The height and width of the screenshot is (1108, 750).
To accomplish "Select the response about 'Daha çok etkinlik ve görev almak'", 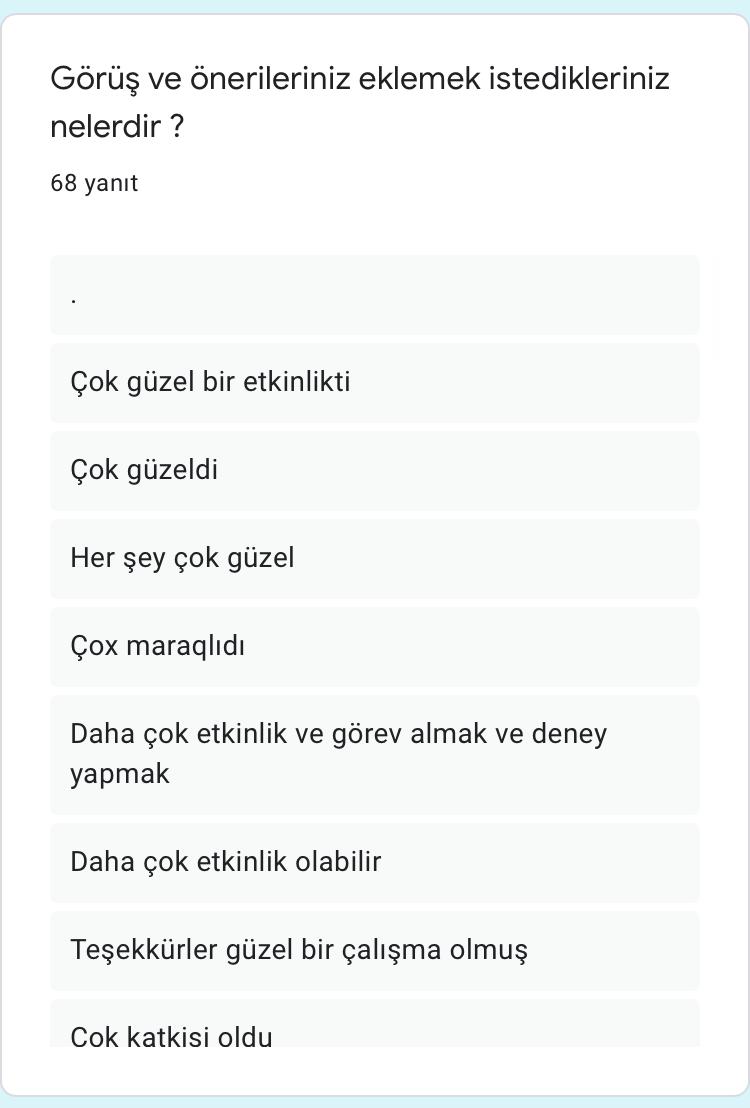I will [x=375, y=753].
